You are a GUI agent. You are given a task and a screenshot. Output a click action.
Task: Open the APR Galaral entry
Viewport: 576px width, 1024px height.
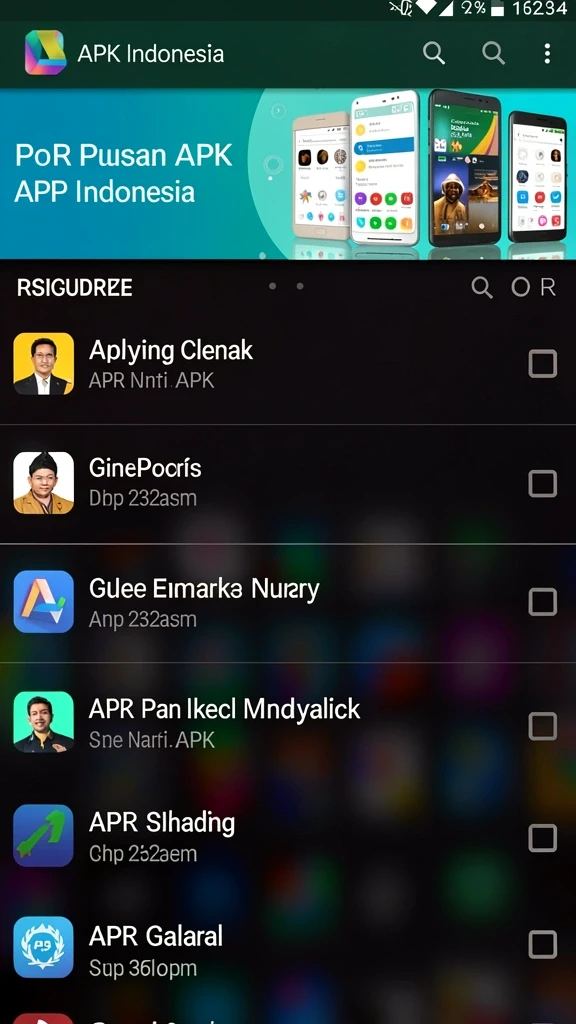pos(288,948)
